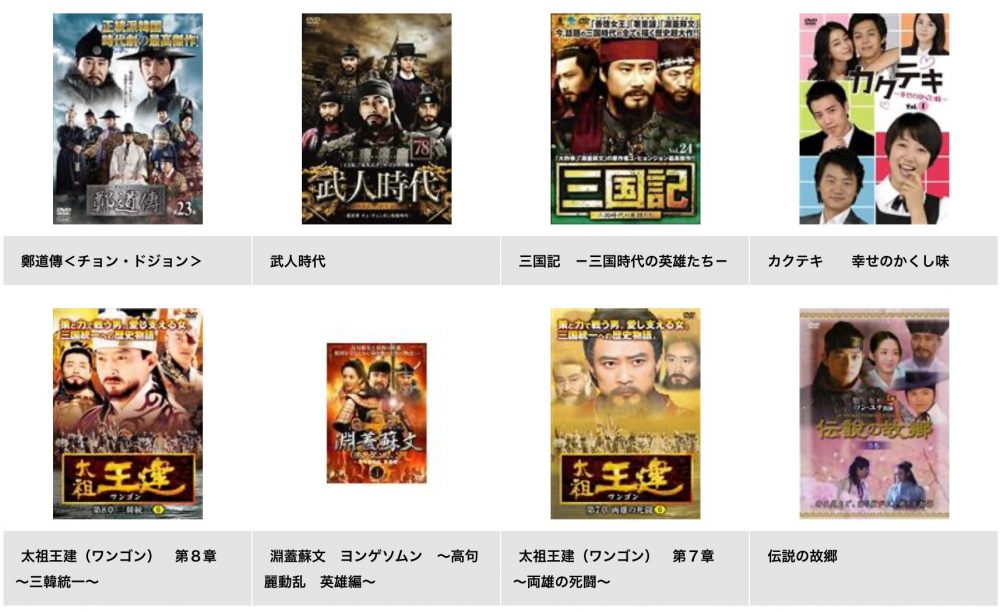
Task: Open カクテキ 幸せのかくし味 tile
Action: [874, 119]
